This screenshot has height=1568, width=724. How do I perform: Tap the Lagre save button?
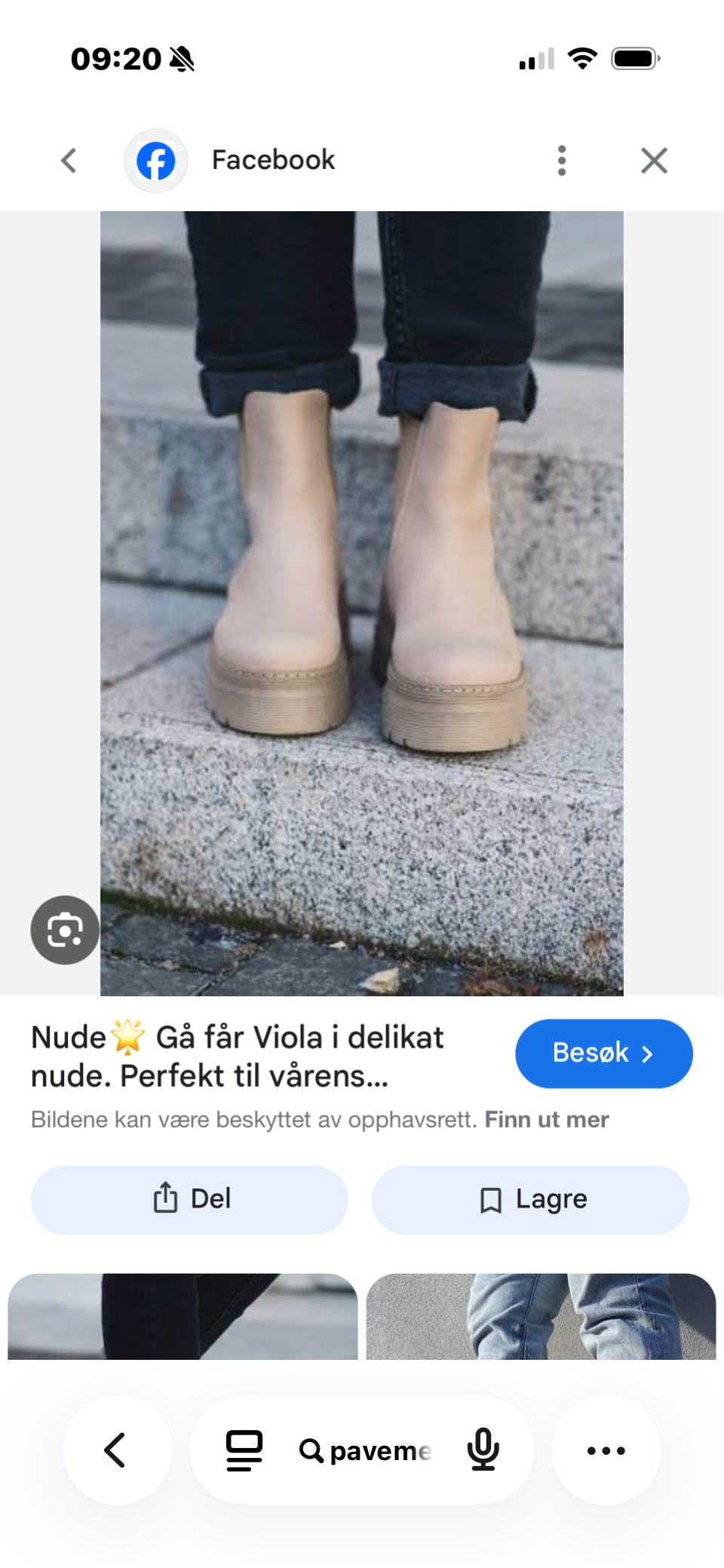coord(530,1199)
